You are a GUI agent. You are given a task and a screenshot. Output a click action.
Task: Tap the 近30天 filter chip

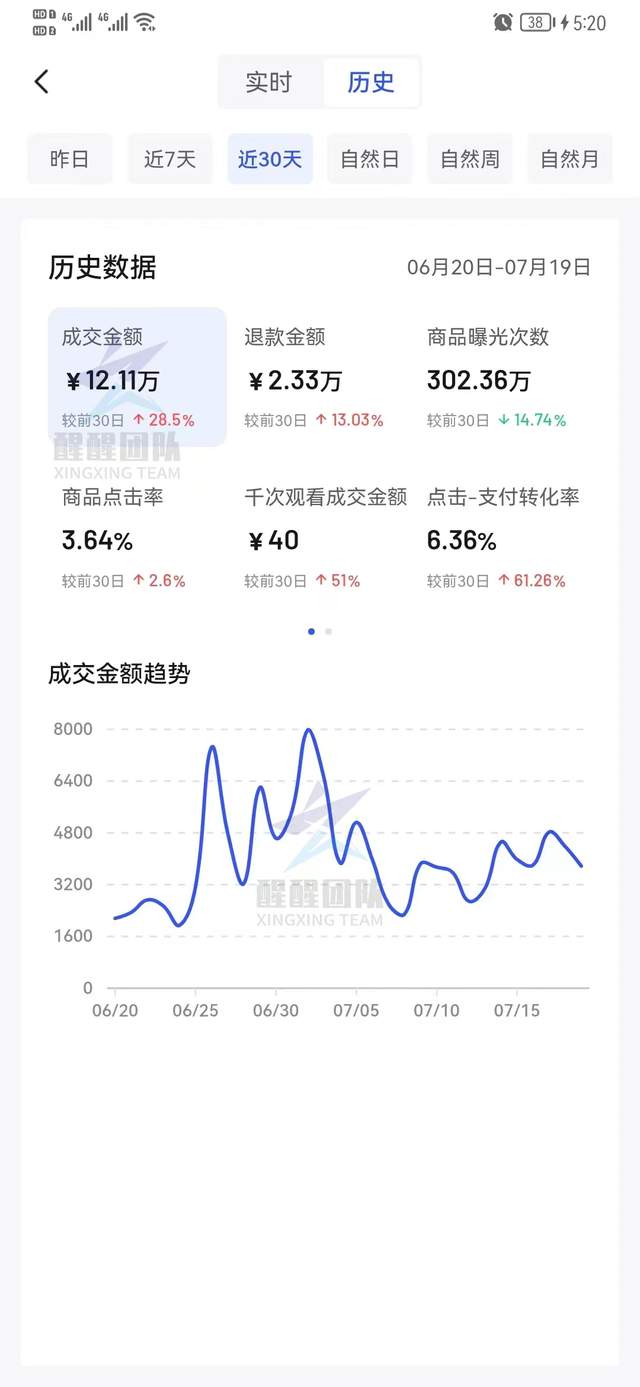click(x=270, y=159)
